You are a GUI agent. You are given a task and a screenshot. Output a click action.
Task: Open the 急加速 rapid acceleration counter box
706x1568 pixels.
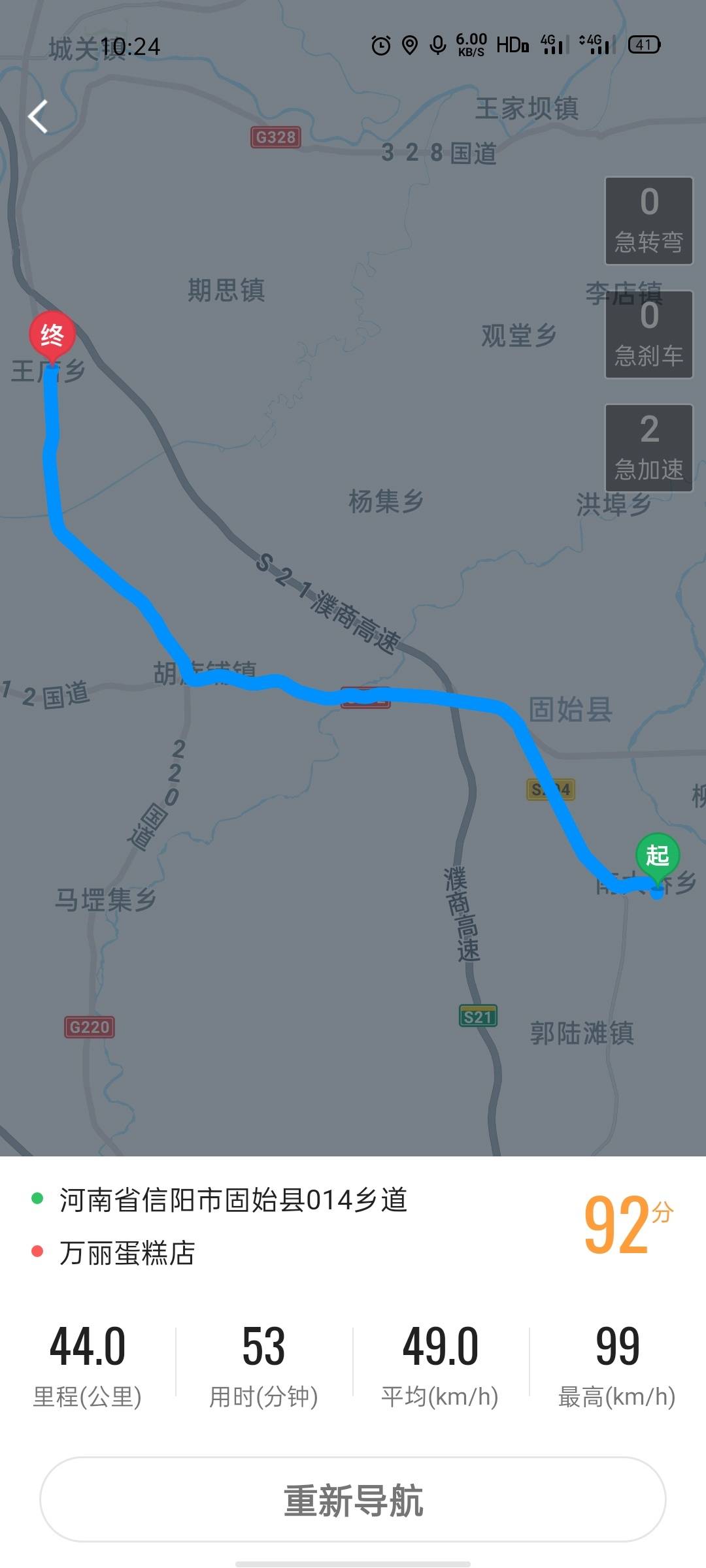648,448
